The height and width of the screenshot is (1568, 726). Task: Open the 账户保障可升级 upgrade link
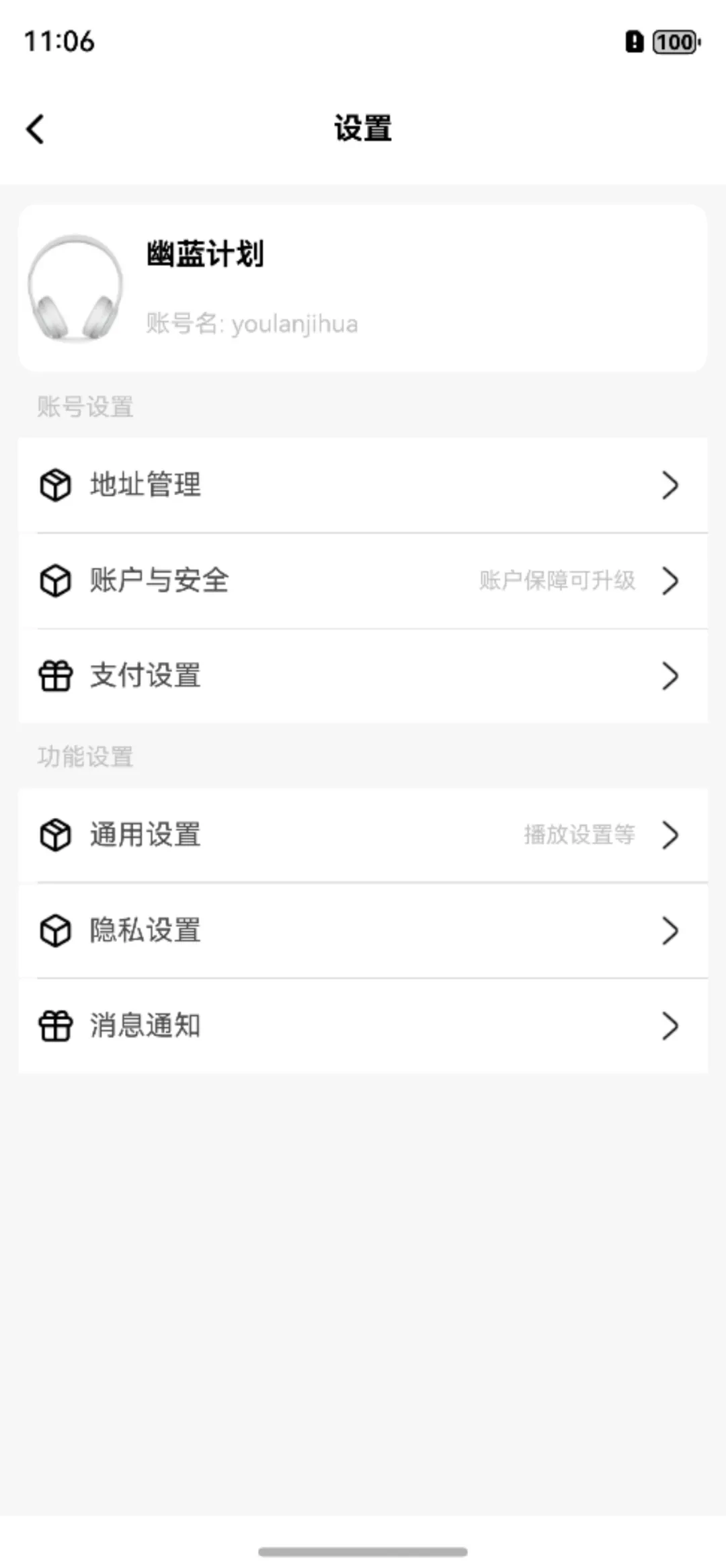pos(558,581)
